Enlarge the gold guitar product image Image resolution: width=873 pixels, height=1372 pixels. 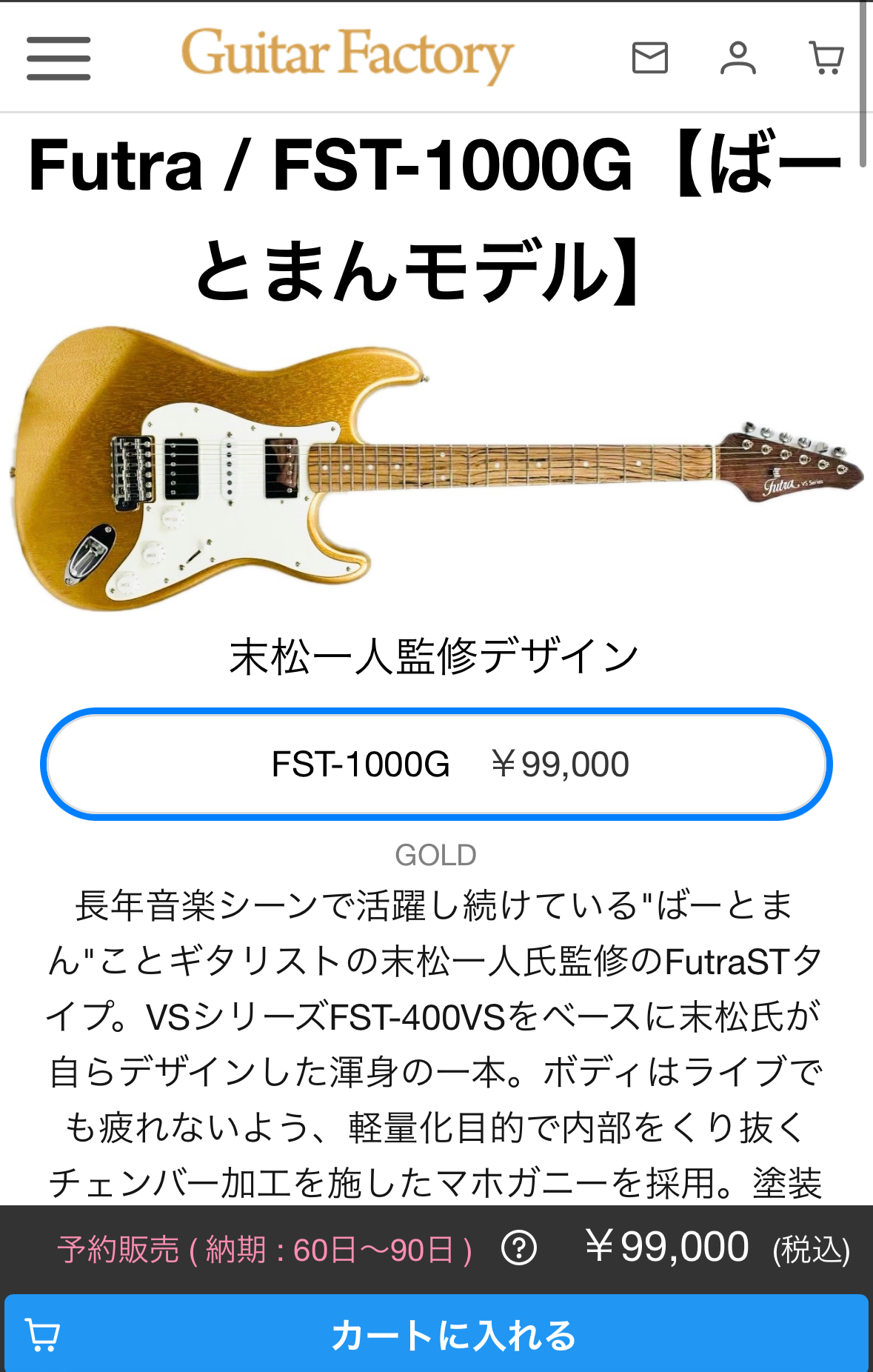point(436,468)
